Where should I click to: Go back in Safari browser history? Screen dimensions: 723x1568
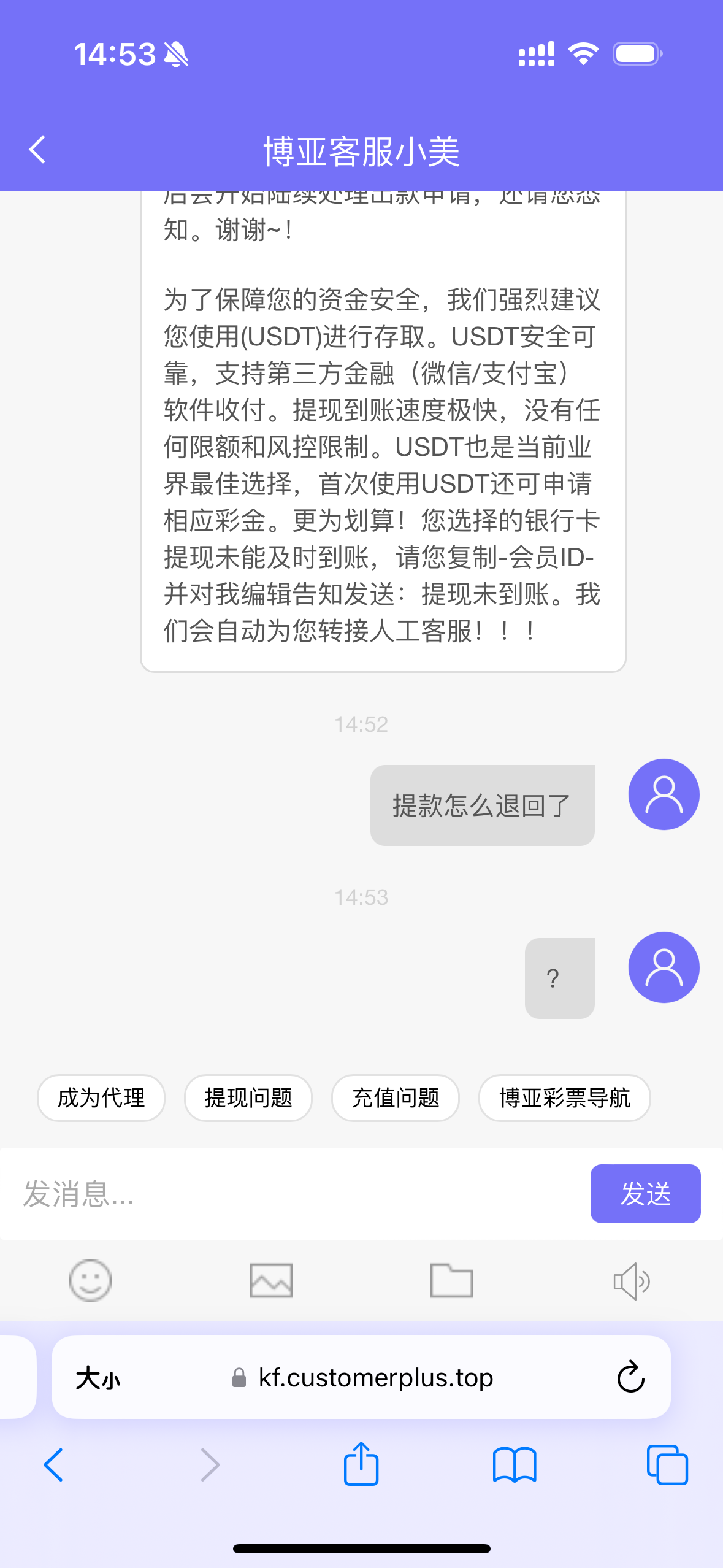click(x=53, y=1465)
